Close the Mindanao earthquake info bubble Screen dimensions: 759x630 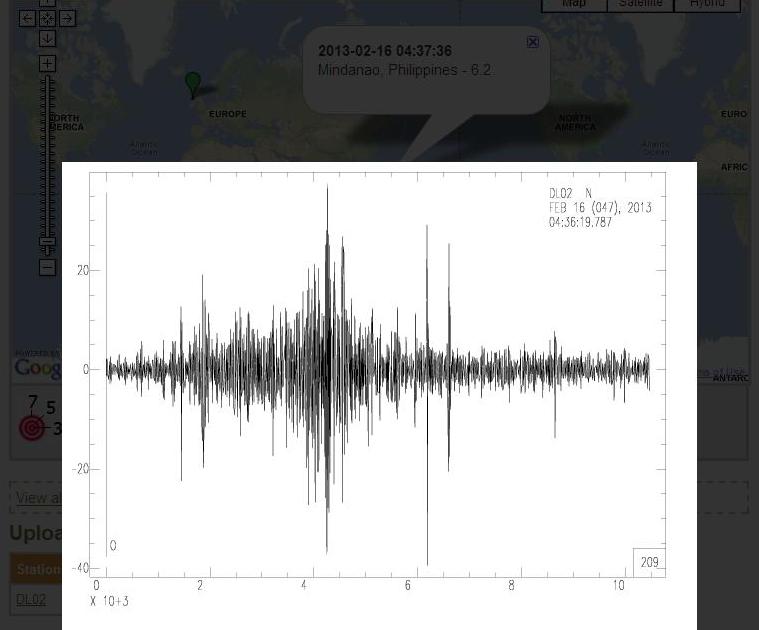(533, 42)
